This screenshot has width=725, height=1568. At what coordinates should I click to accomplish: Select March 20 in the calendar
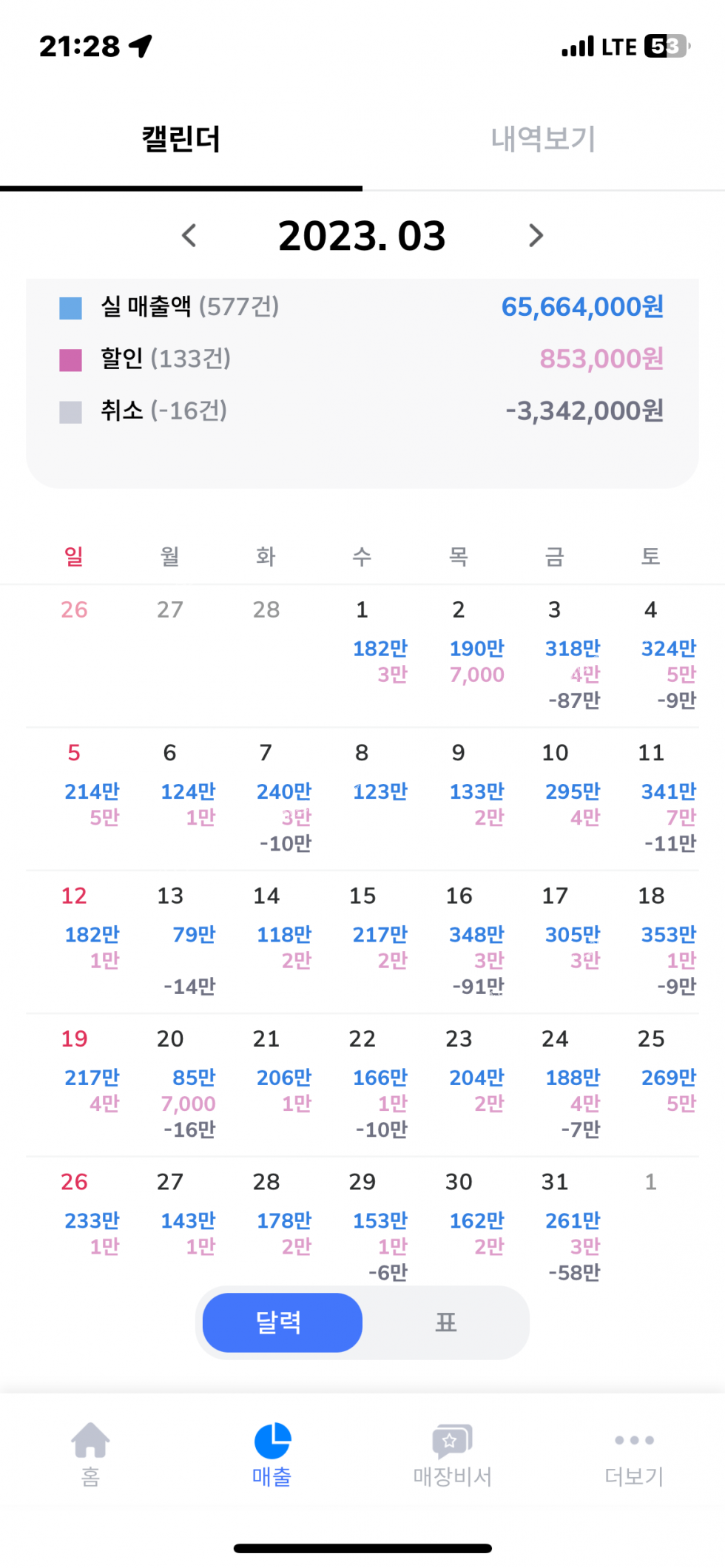click(x=179, y=1084)
